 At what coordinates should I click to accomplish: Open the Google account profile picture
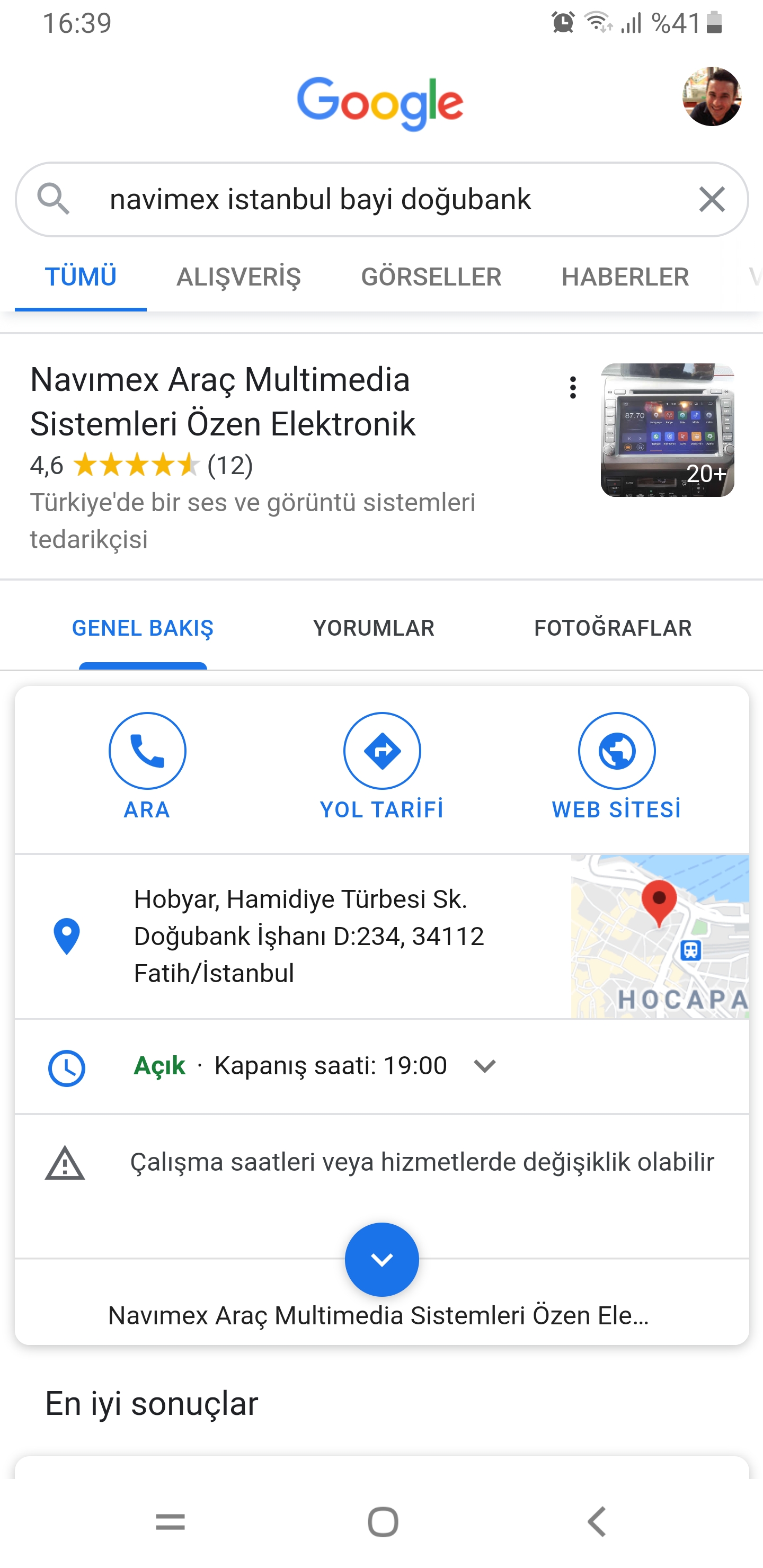pyautogui.click(x=711, y=97)
